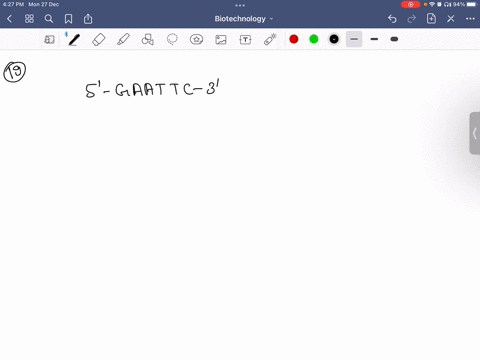Add a new page
Screen dimensions: 480x360
click(431, 18)
